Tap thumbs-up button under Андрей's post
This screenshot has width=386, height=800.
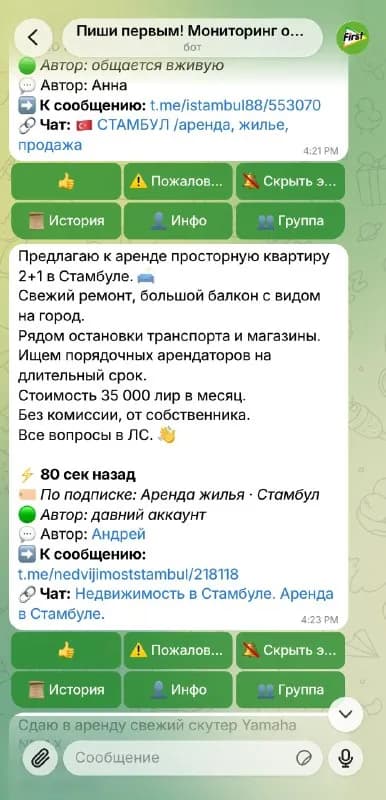(66, 650)
